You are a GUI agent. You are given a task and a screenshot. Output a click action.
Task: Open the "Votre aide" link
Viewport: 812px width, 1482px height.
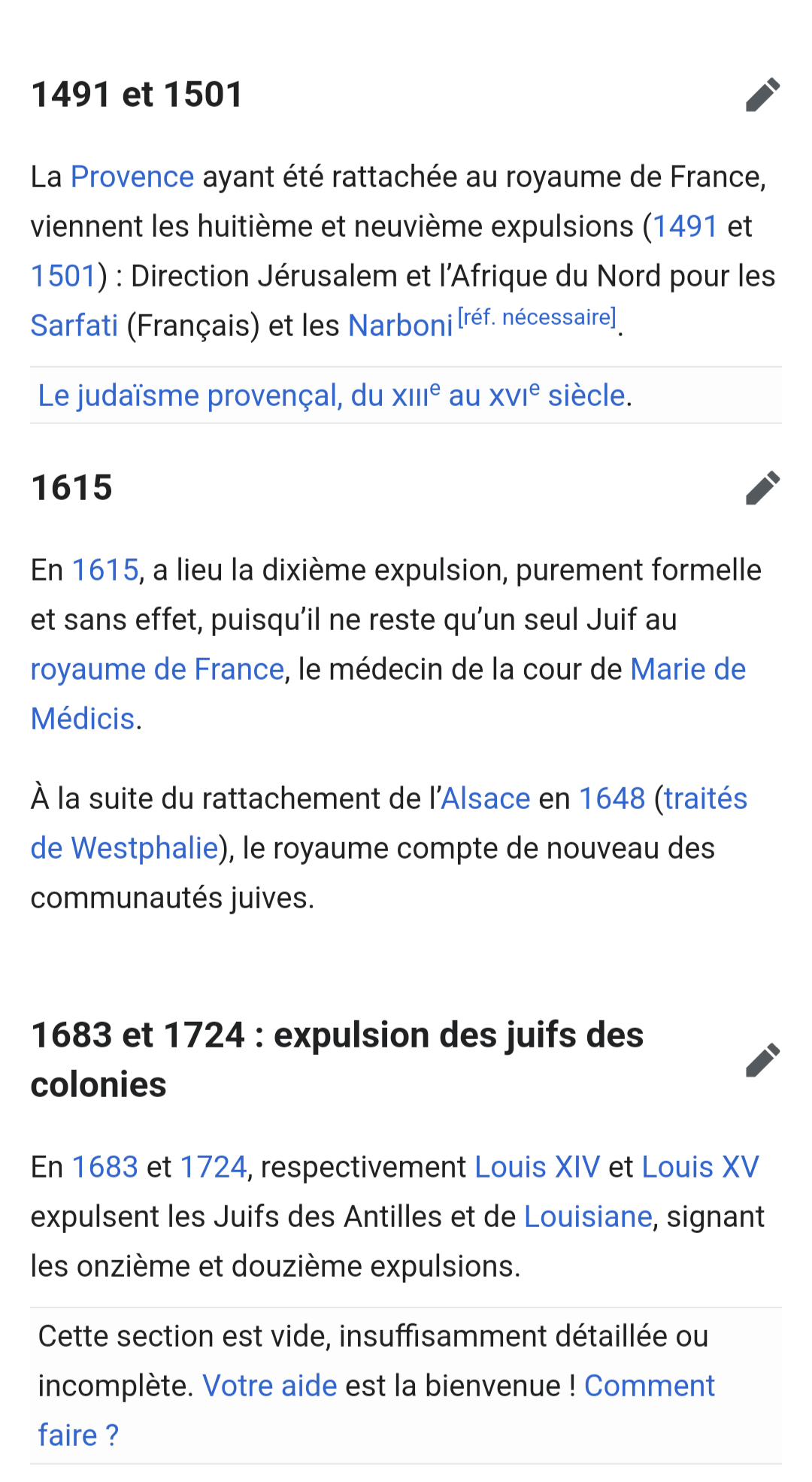[x=270, y=1386]
